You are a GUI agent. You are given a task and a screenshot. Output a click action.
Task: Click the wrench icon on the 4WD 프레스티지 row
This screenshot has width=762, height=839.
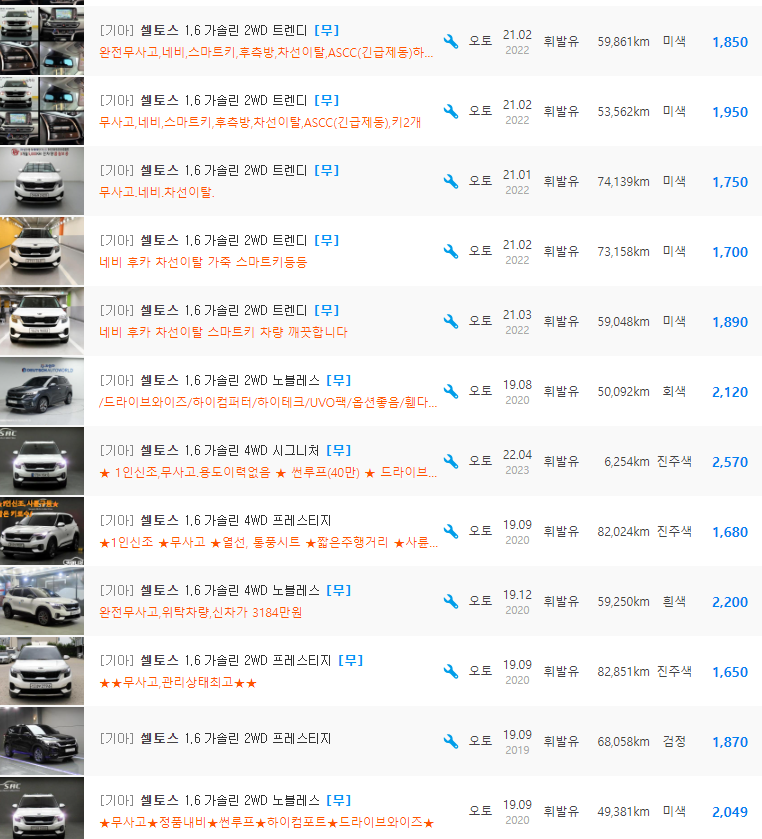pos(451,531)
